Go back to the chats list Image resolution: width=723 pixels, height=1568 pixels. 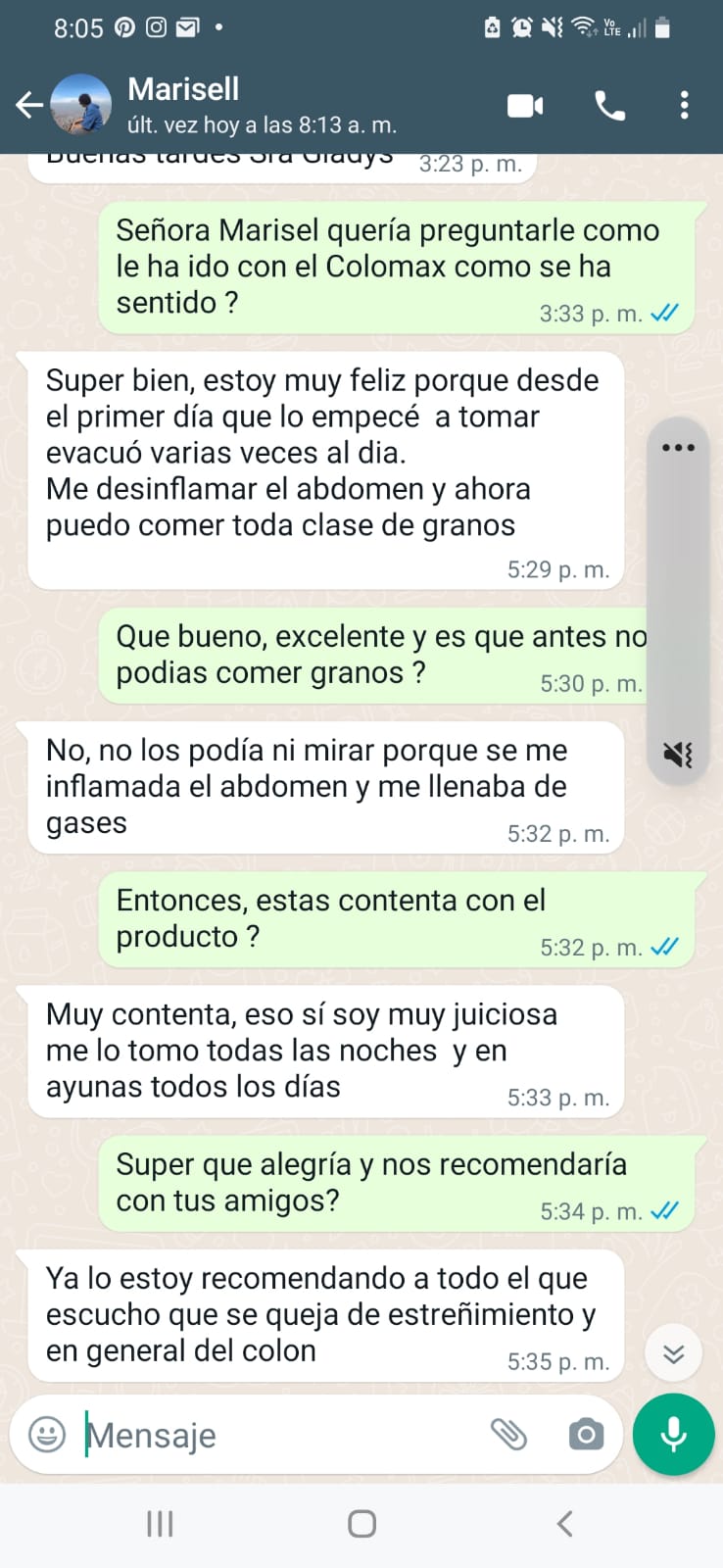tap(28, 105)
